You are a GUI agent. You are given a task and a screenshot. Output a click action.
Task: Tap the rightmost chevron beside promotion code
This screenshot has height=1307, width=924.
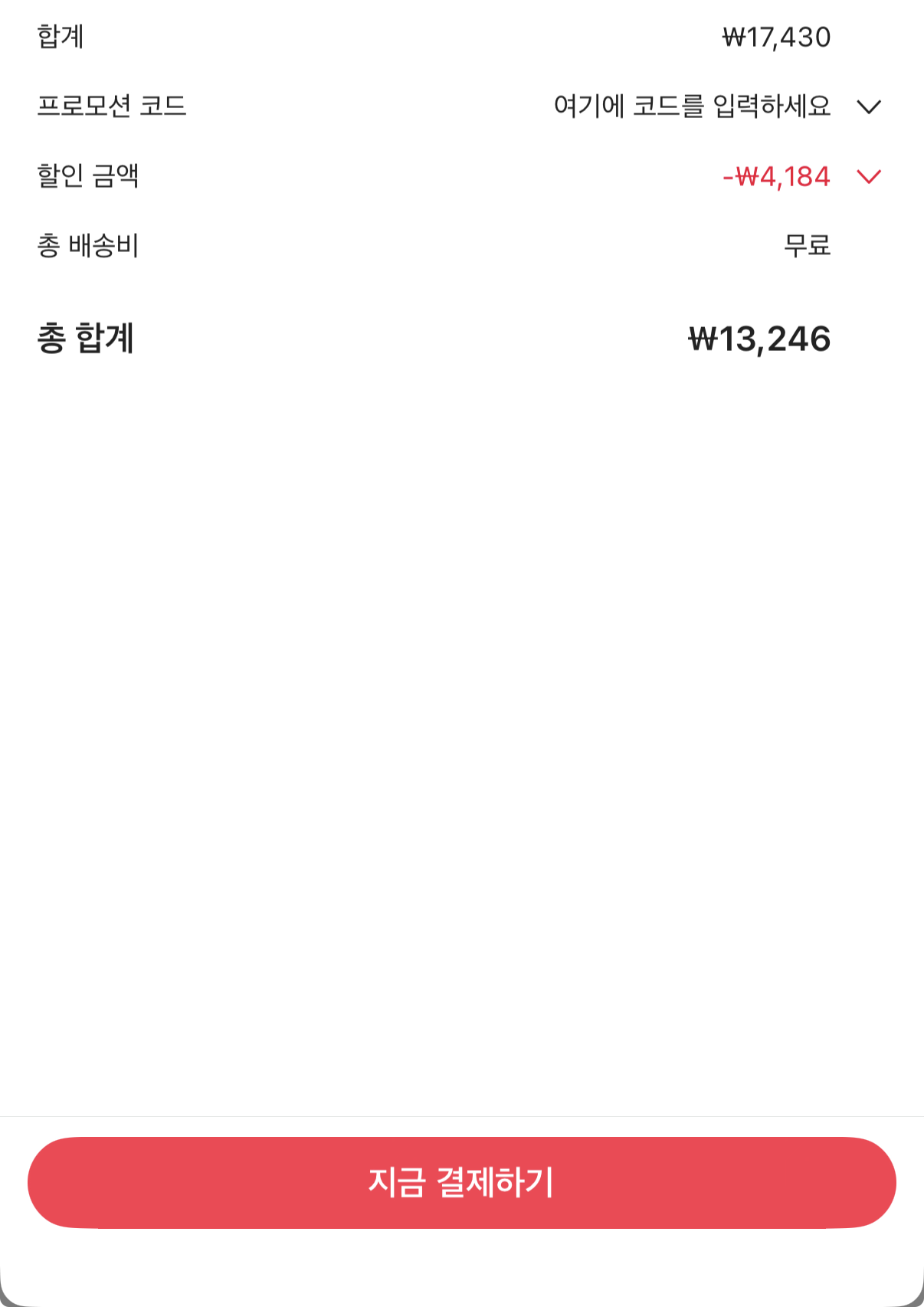(870, 107)
